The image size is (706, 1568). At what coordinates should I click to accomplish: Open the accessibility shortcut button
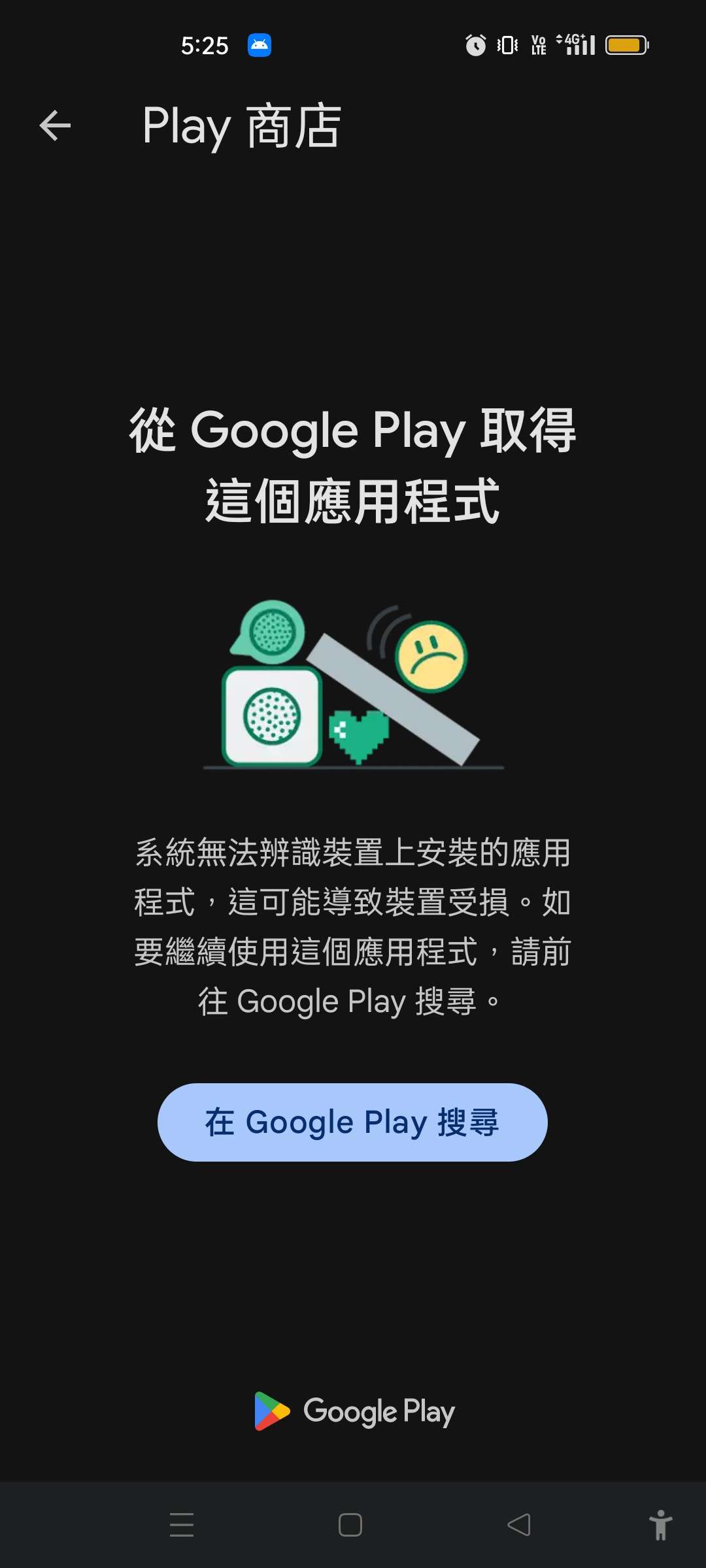[660, 1525]
